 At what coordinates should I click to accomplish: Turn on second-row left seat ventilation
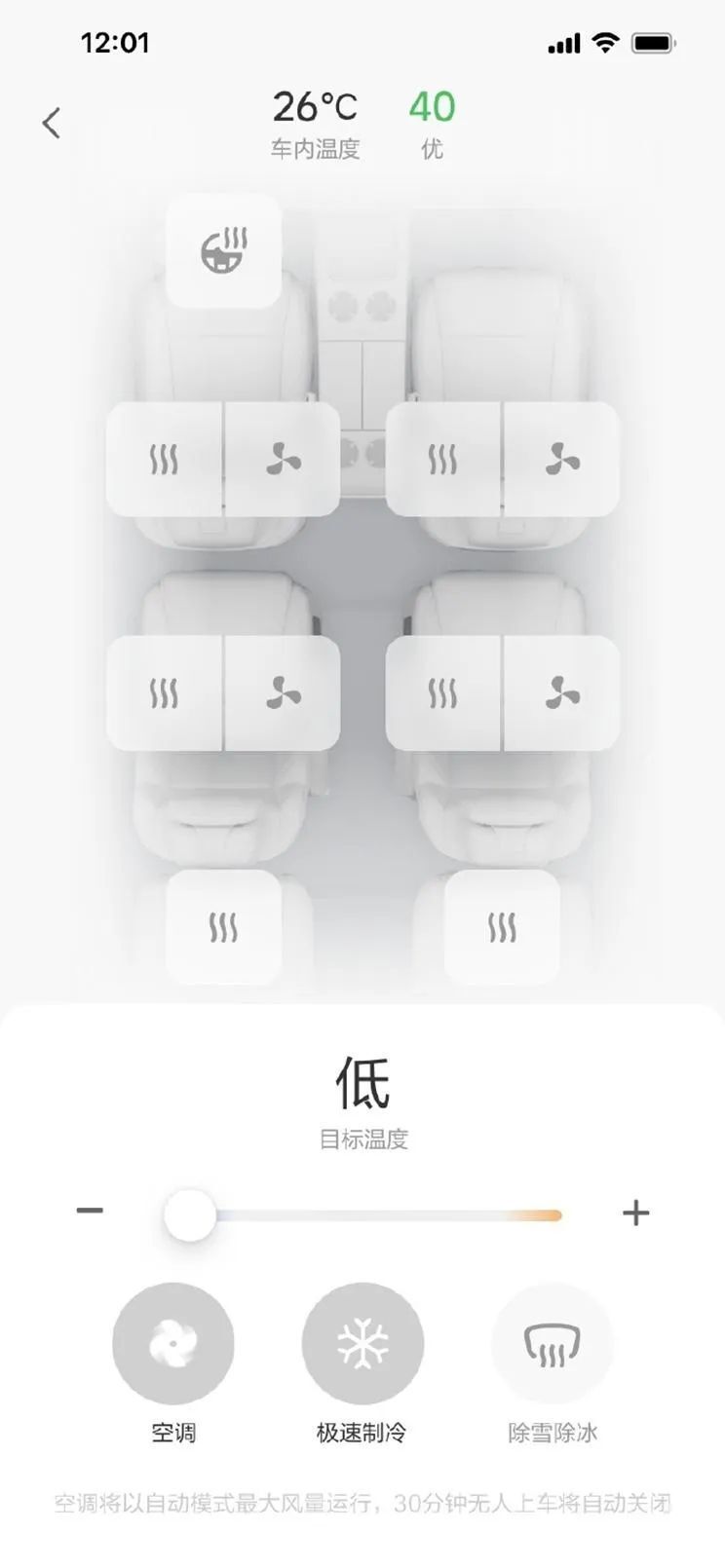pyautogui.click(x=283, y=693)
